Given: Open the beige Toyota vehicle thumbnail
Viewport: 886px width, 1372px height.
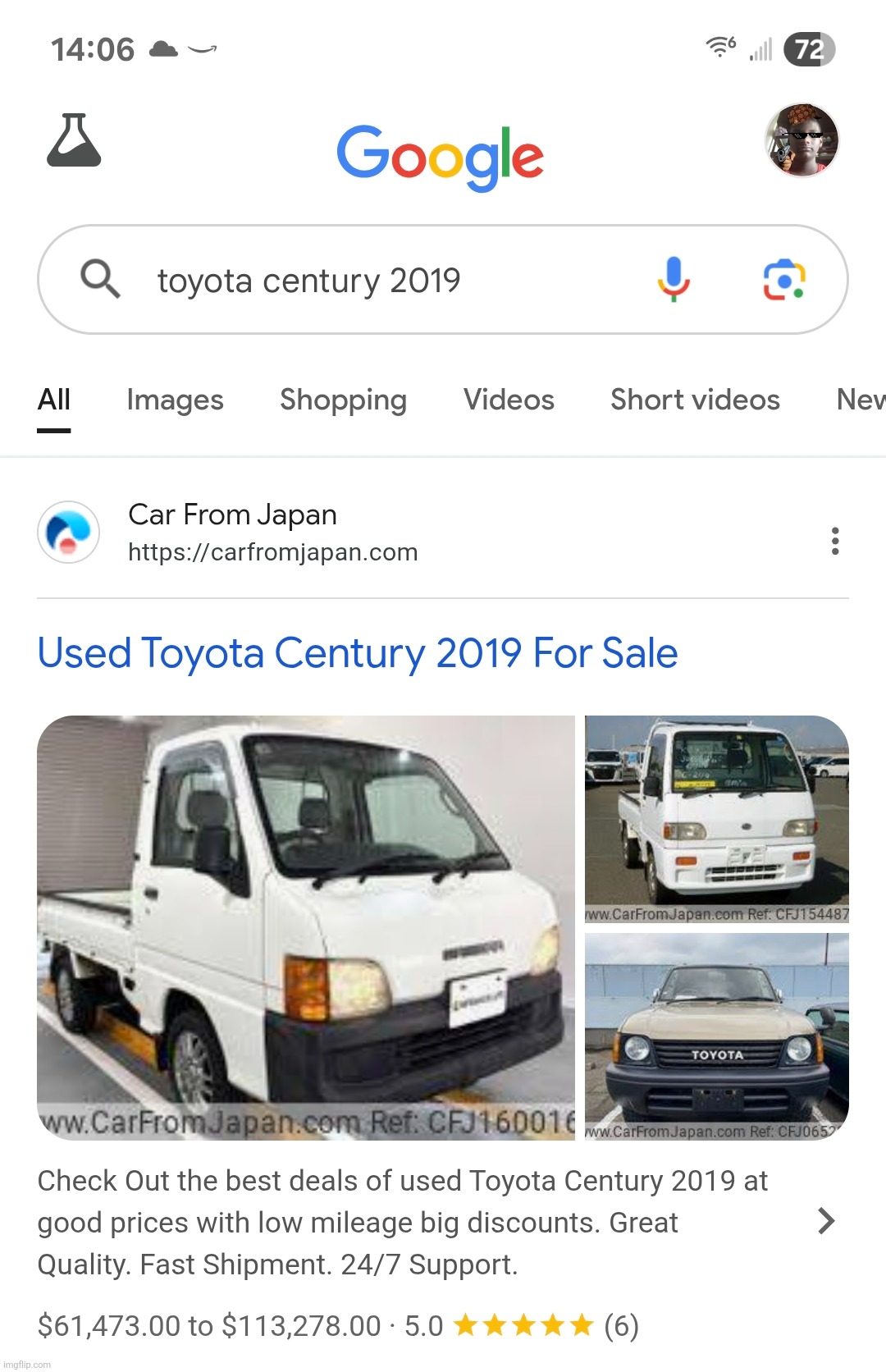Looking at the screenshot, I should 716,1036.
